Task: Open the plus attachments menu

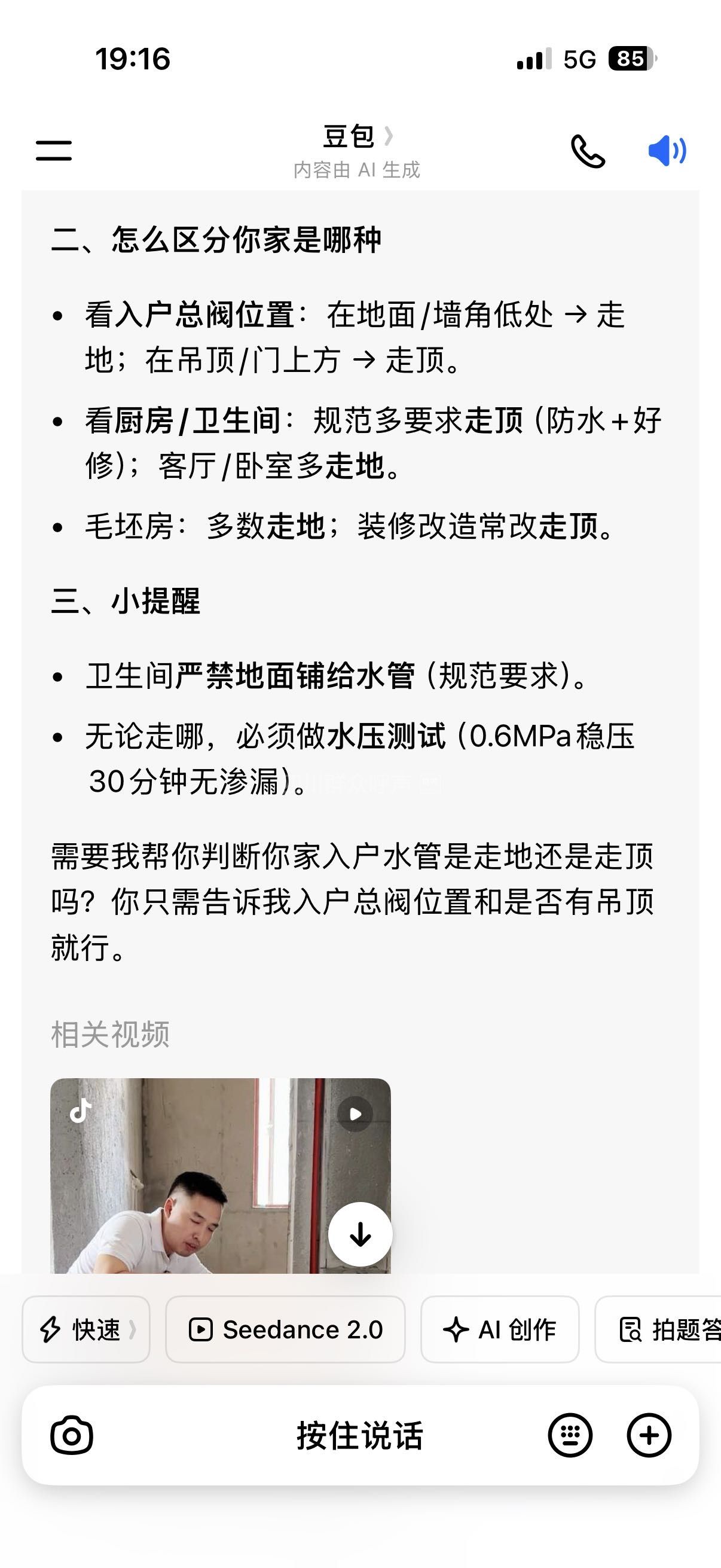Action: (x=649, y=1435)
